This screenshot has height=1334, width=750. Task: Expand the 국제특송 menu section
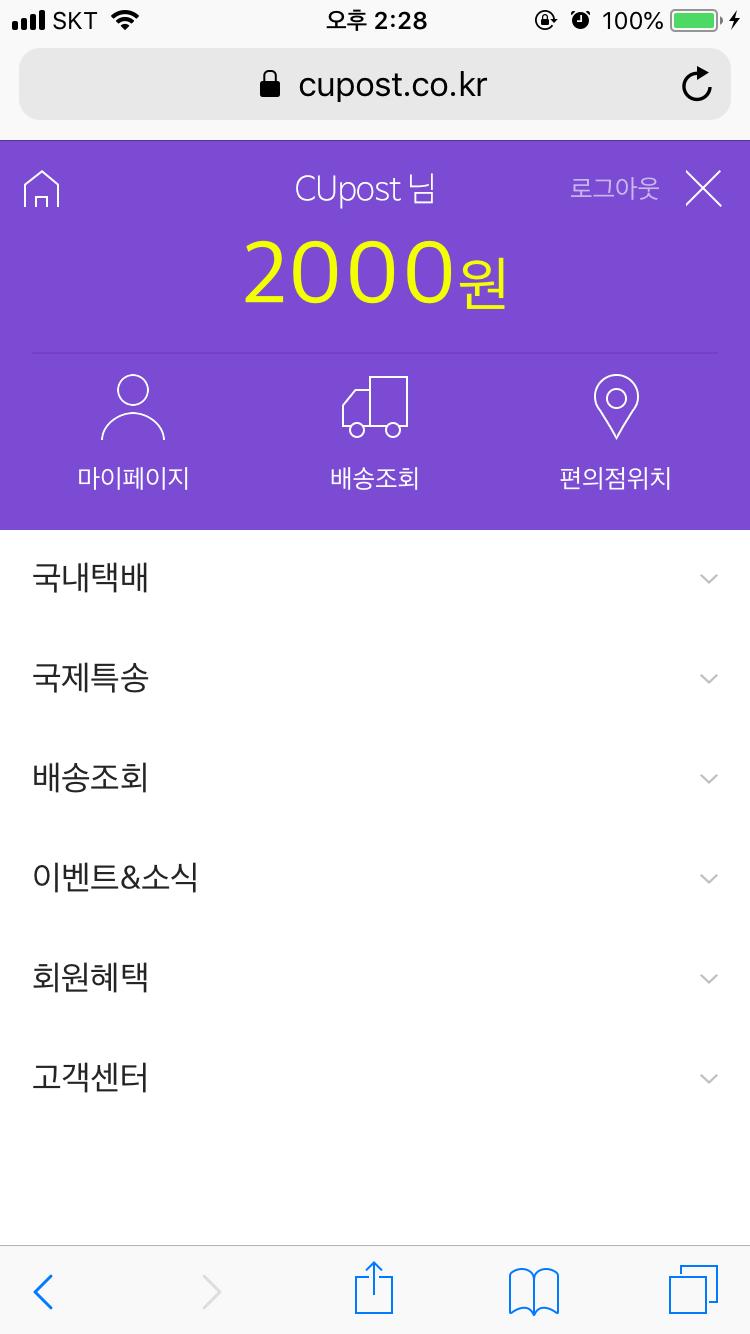click(375, 678)
